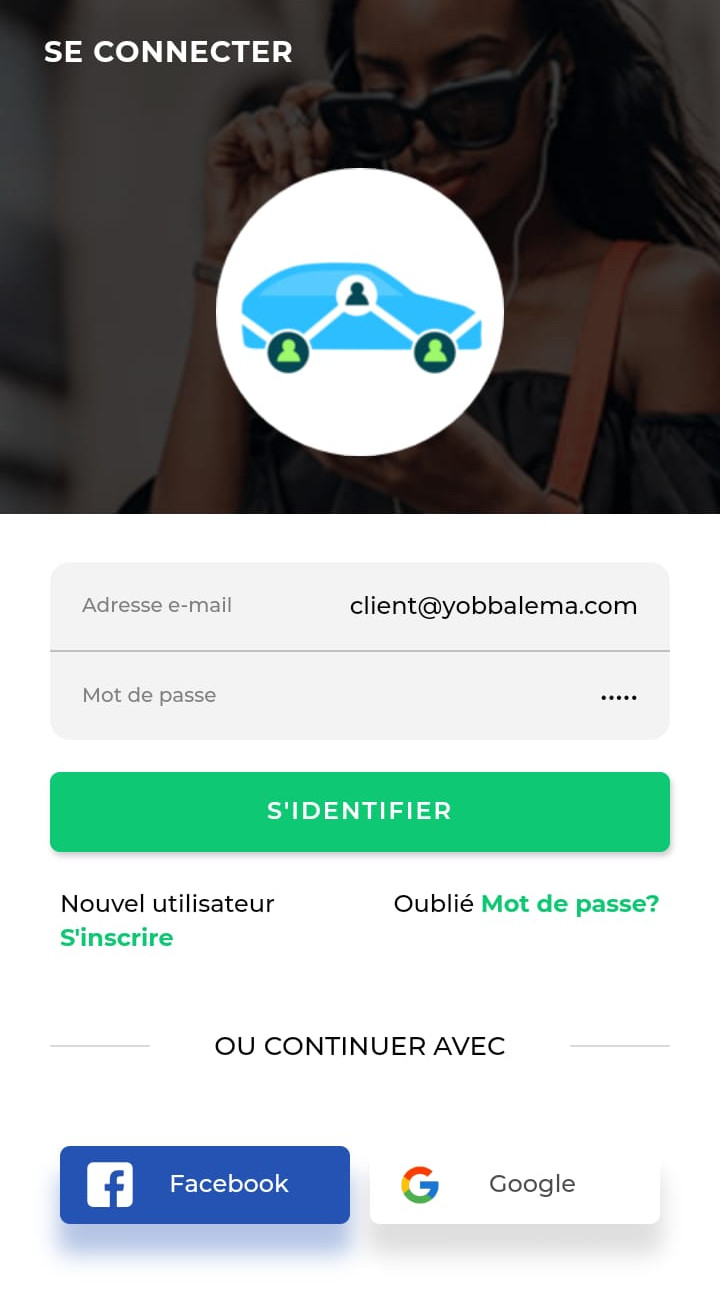
Task: Open the forgotten Mot de passe link
Action: pyautogui.click(x=569, y=904)
